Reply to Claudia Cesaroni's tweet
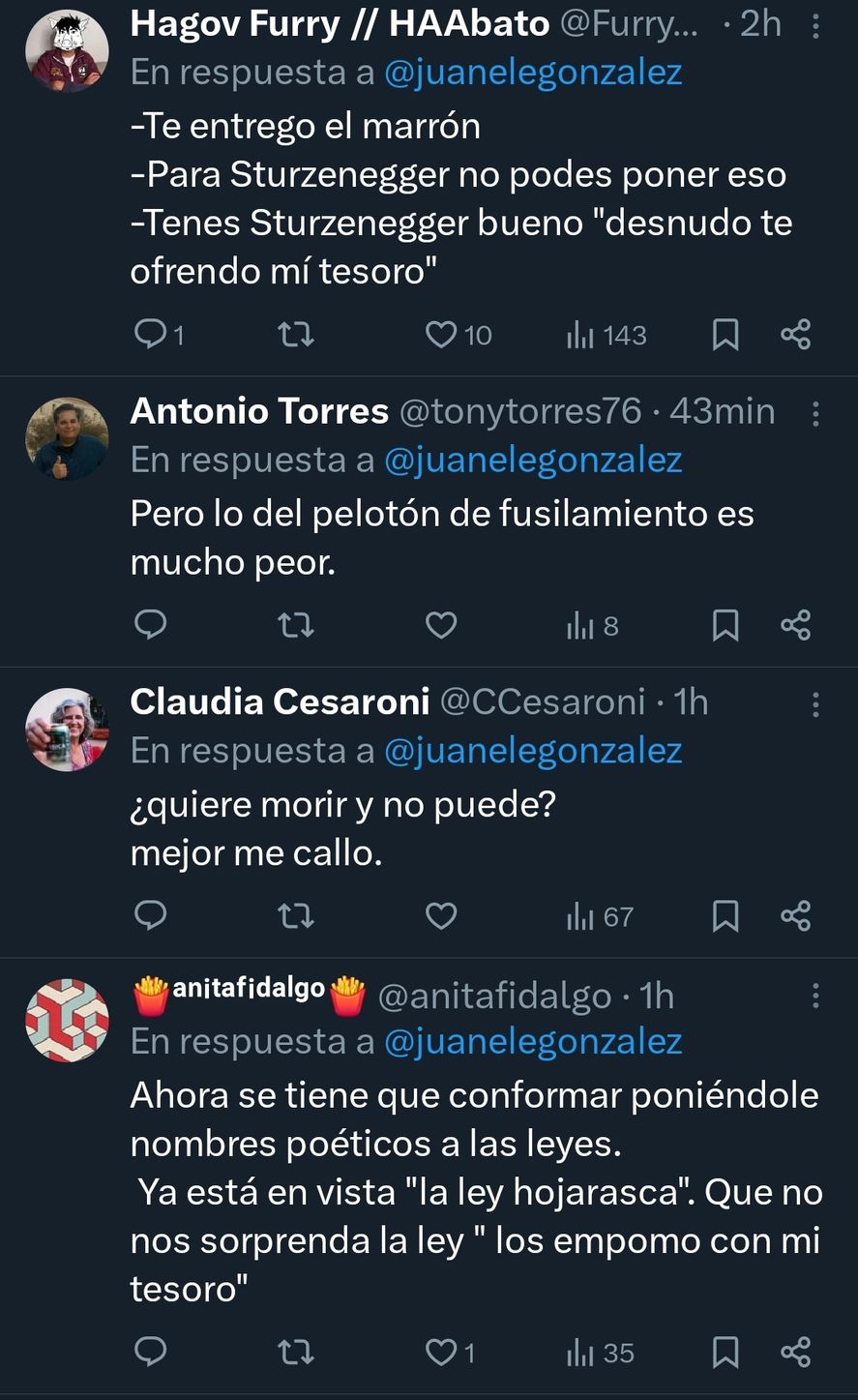The height and width of the screenshot is (1400, 858). pyautogui.click(x=150, y=915)
